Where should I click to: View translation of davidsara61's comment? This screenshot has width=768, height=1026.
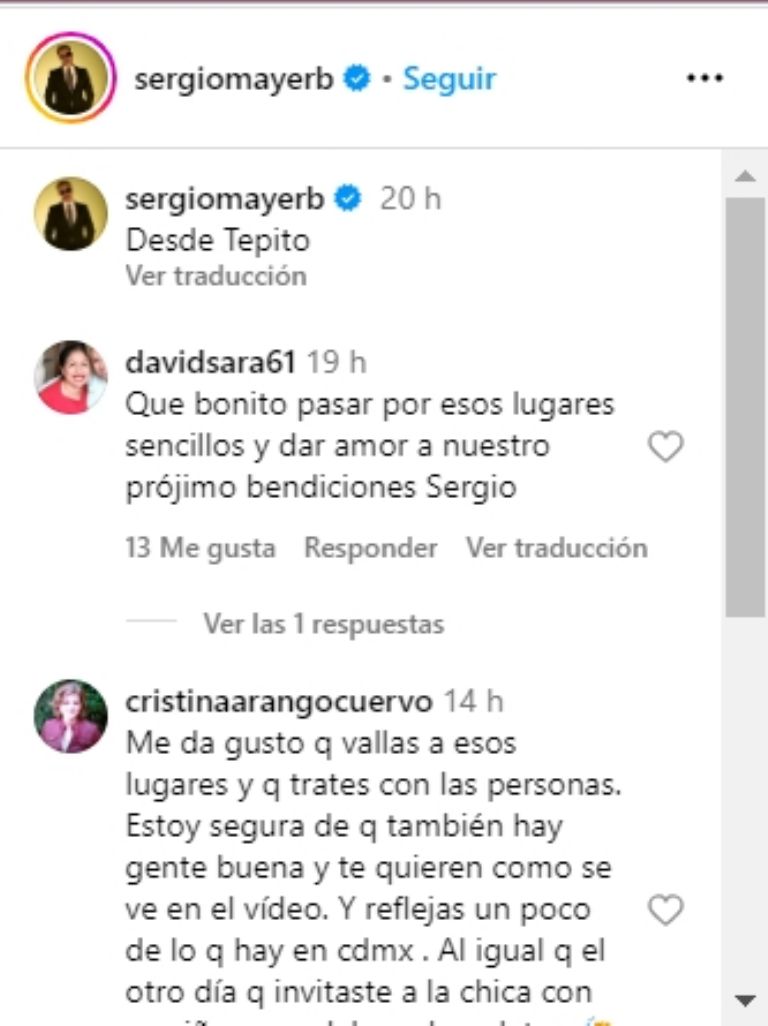click(x=556, y=548)
